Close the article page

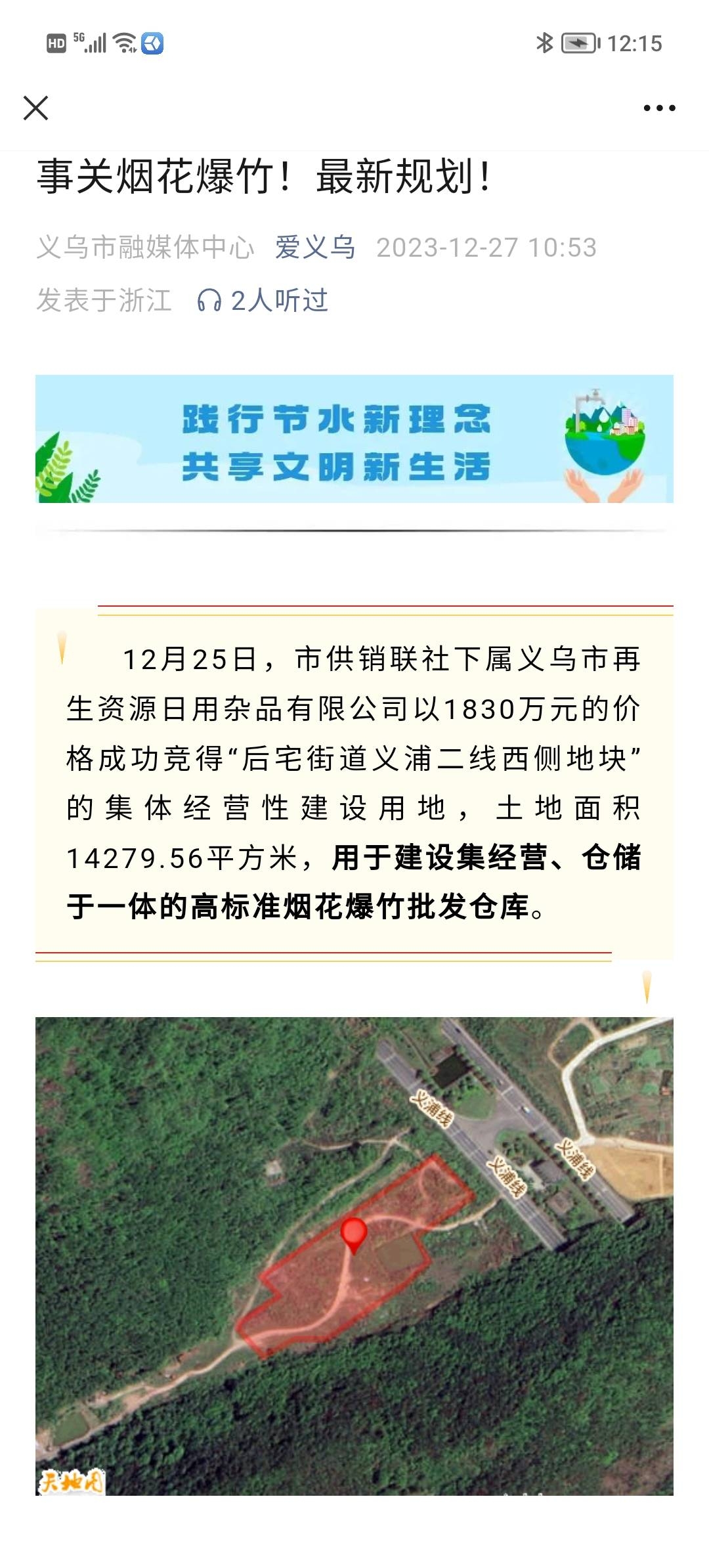[36, 108]
